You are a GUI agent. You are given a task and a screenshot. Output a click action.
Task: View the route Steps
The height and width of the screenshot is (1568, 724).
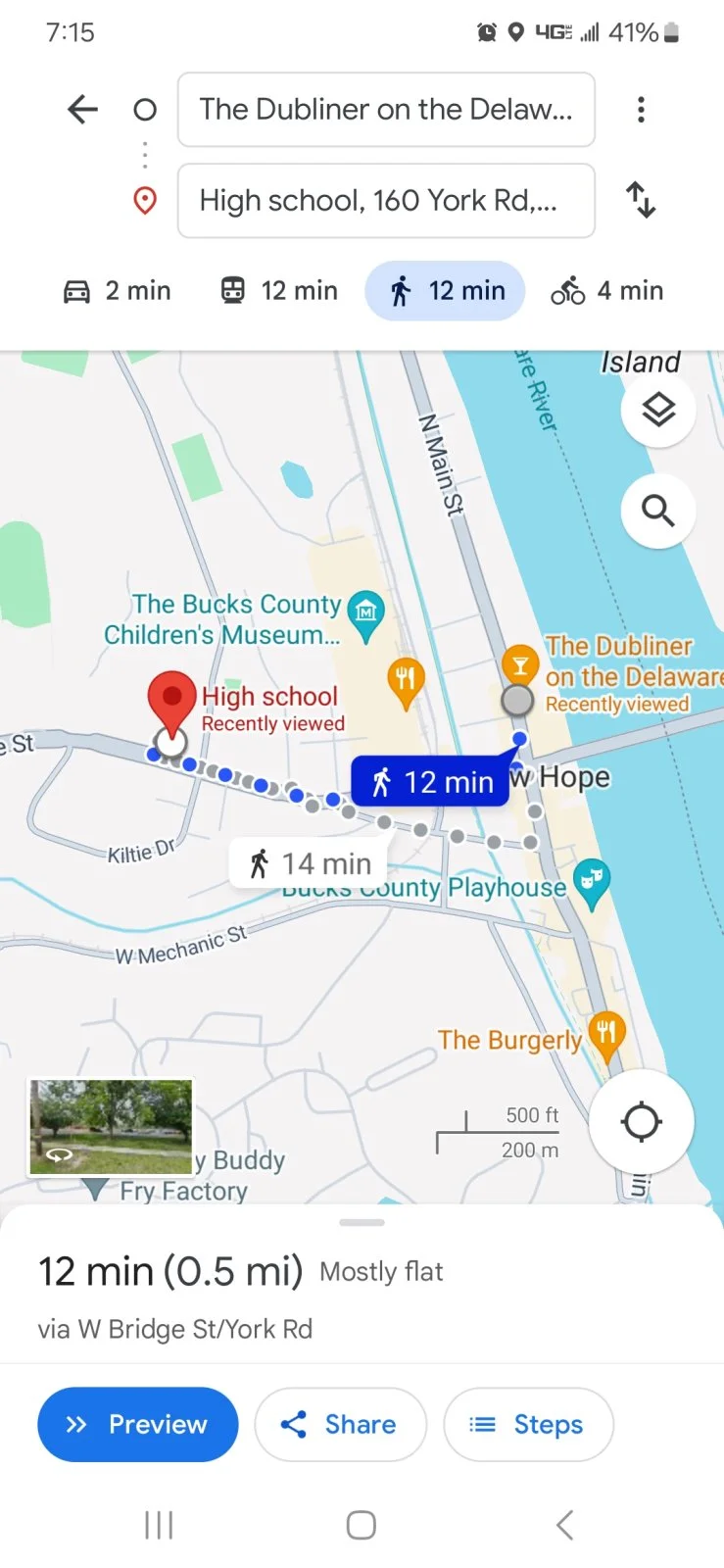pos(528,1424)
